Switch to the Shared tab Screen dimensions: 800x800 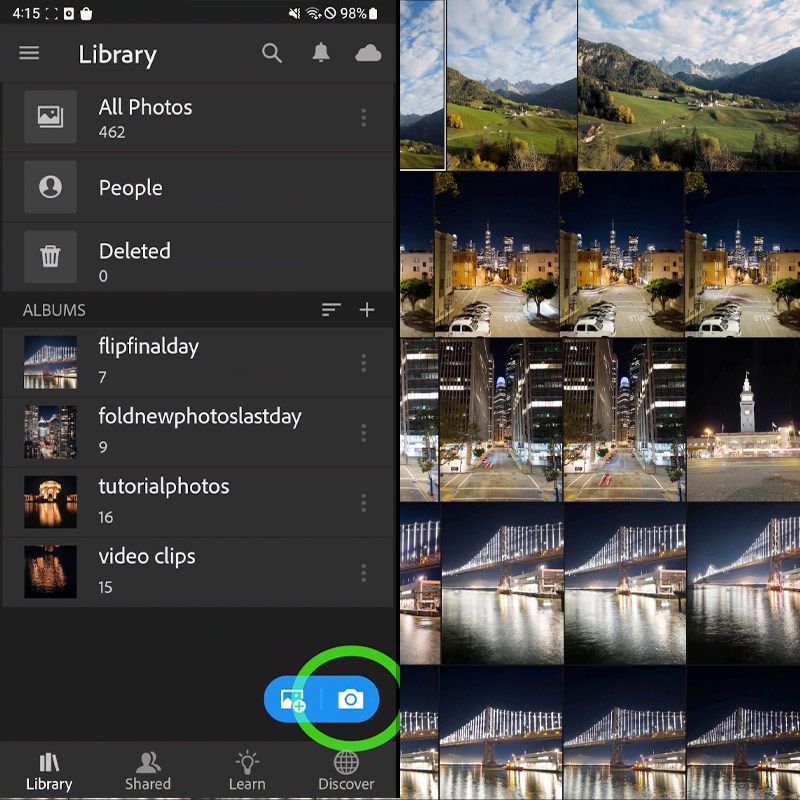click(x=148, y=771)
